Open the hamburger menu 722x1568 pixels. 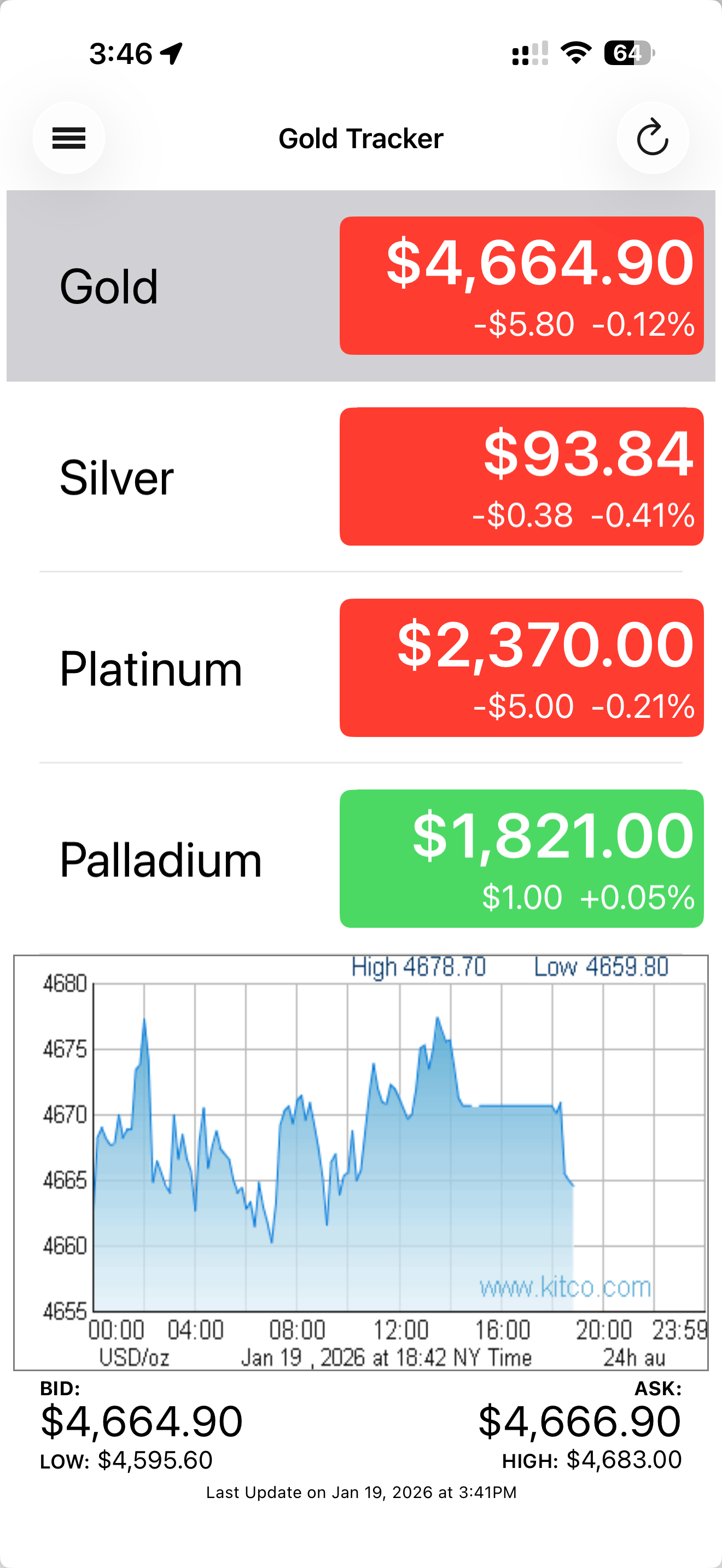click(x=69, y=138)
